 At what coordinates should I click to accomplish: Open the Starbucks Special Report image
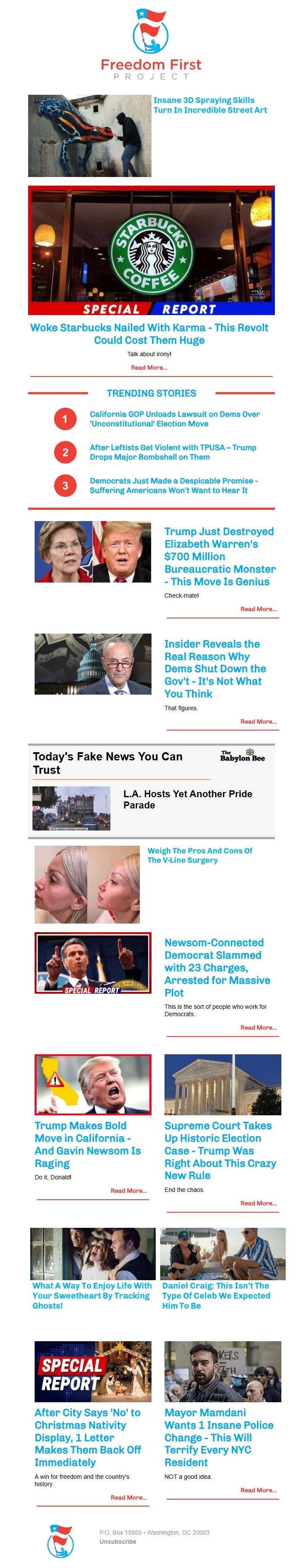click(x=151, y=250)
